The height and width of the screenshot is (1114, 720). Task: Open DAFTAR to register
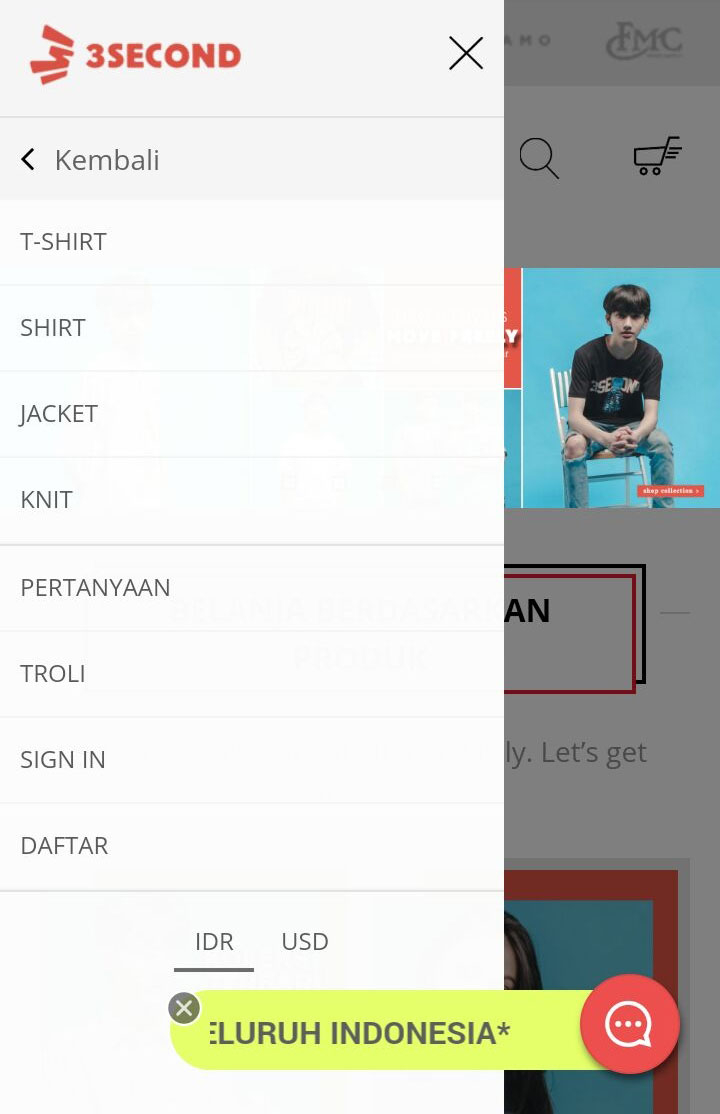(64, 846)
